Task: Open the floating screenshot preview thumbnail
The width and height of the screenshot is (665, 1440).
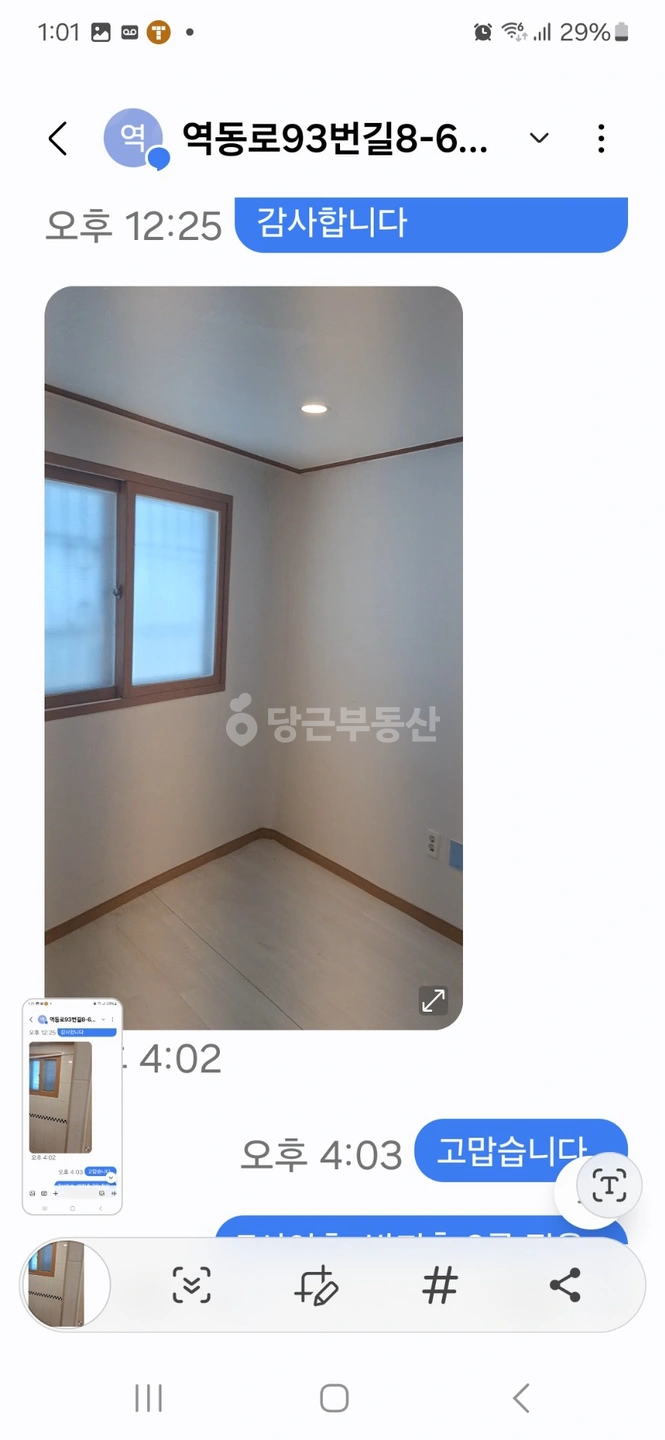Action: click(72, 1106)
